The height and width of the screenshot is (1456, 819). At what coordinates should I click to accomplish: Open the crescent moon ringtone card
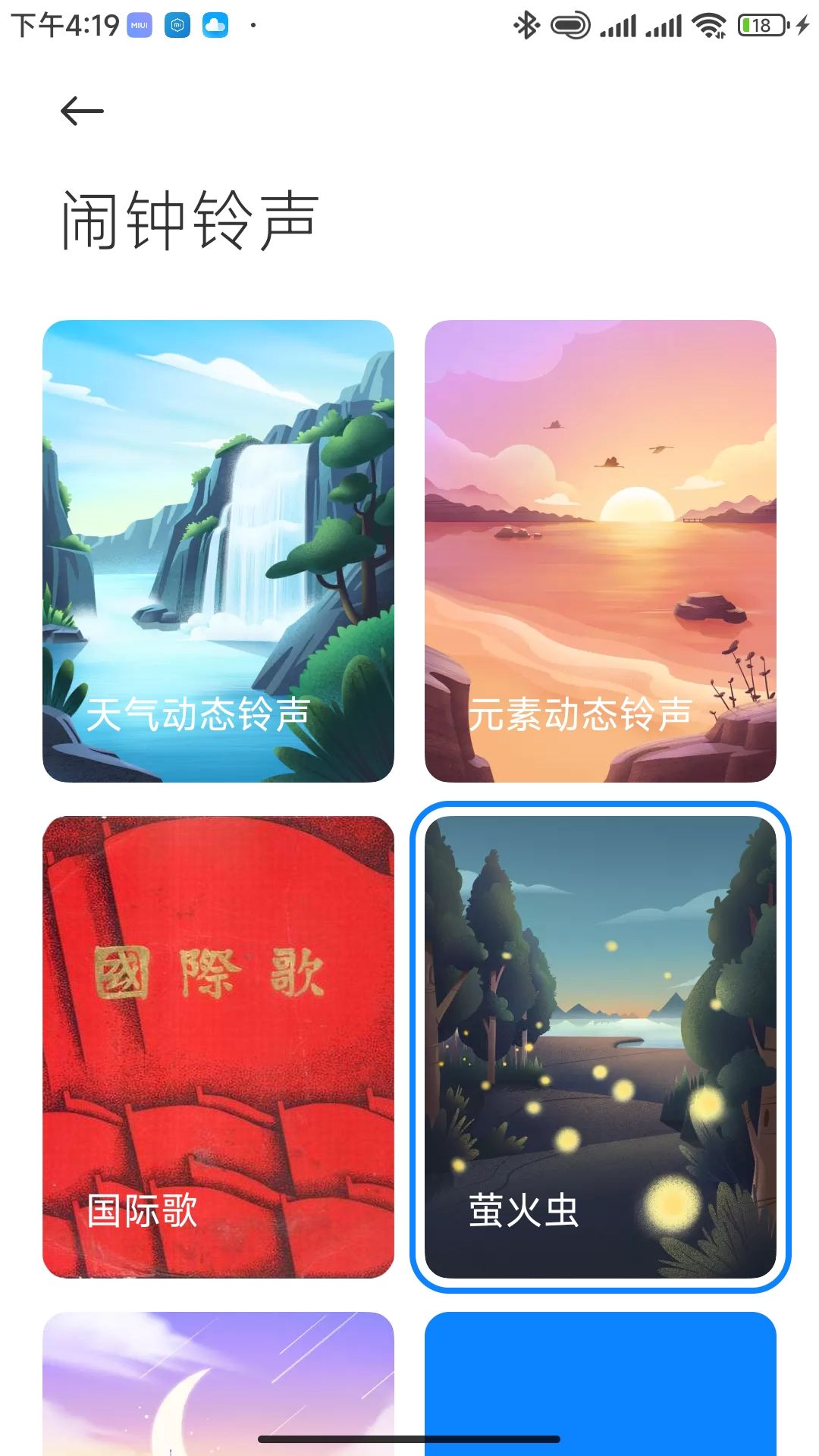[218, 1380]
